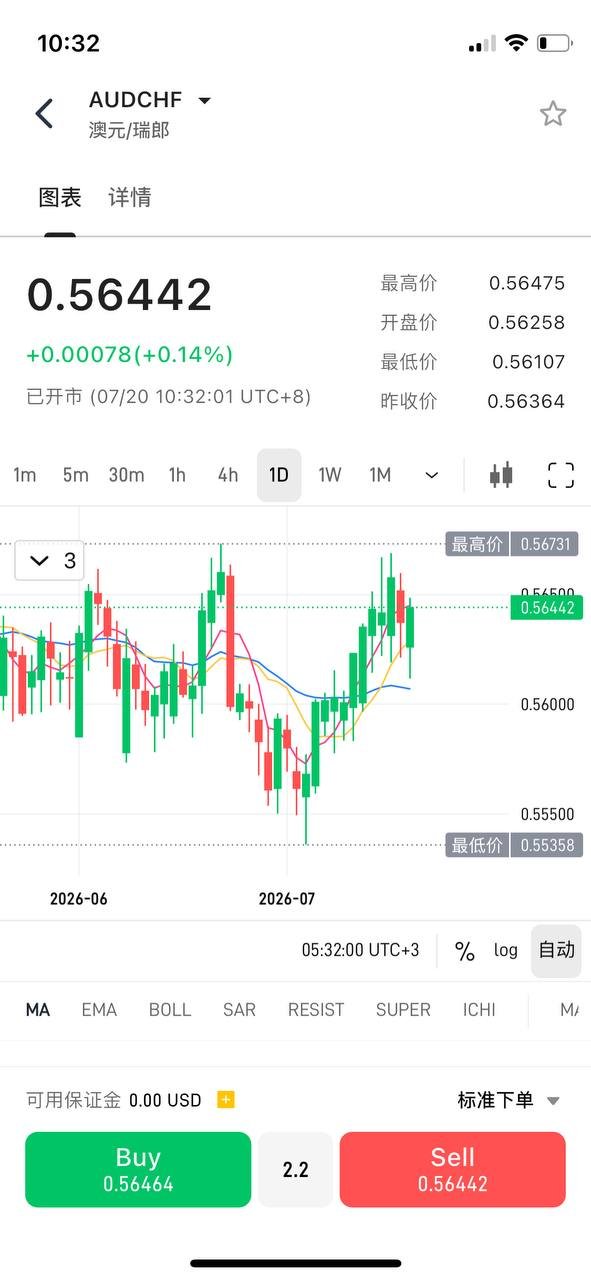Screen dimensions: 591x1280
Task: Select the 1h timeframe
Action: pyautogui.click(x=177, y=475)
